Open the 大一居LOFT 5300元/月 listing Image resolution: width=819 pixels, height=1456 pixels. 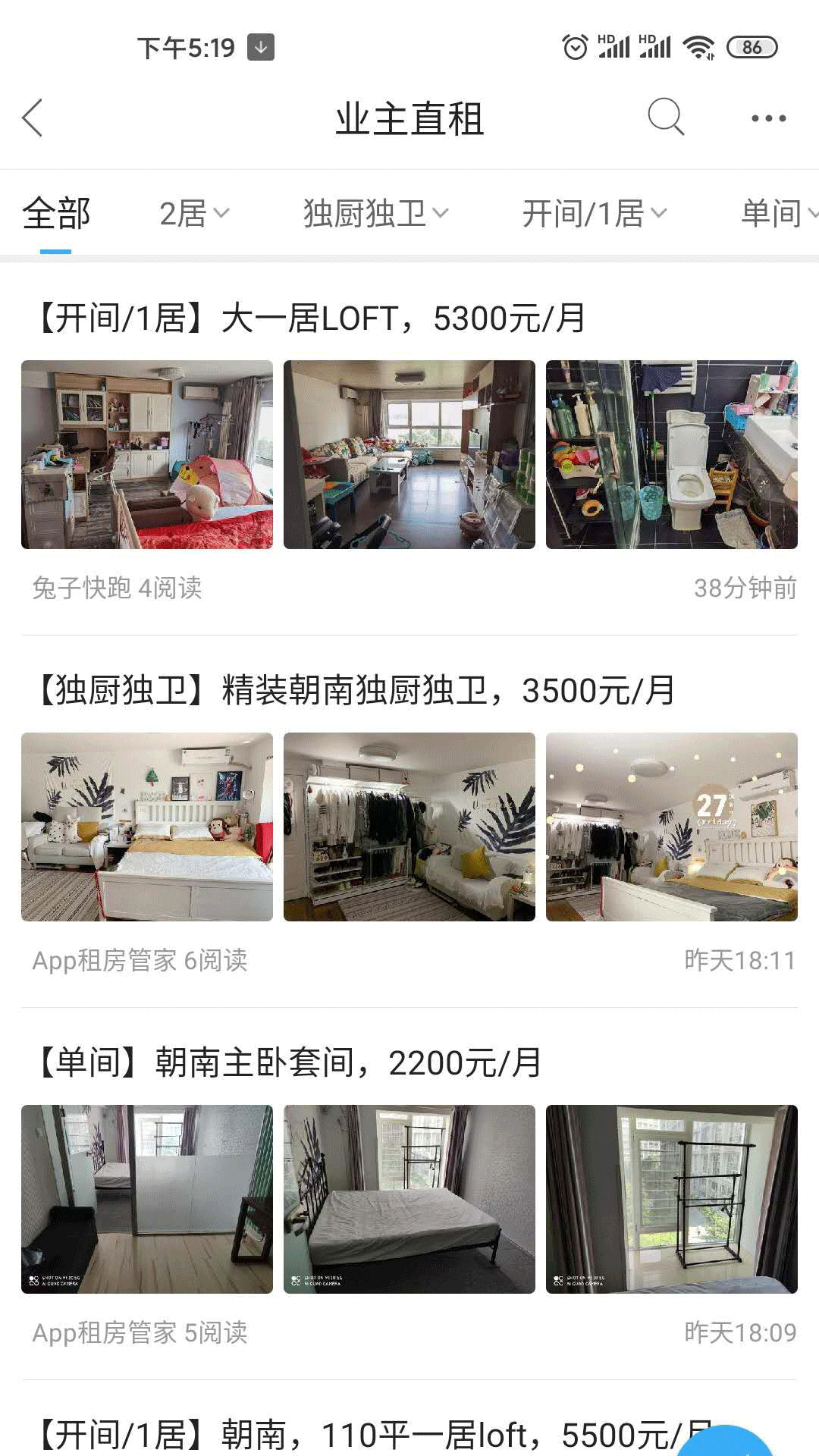pos(311,318)
